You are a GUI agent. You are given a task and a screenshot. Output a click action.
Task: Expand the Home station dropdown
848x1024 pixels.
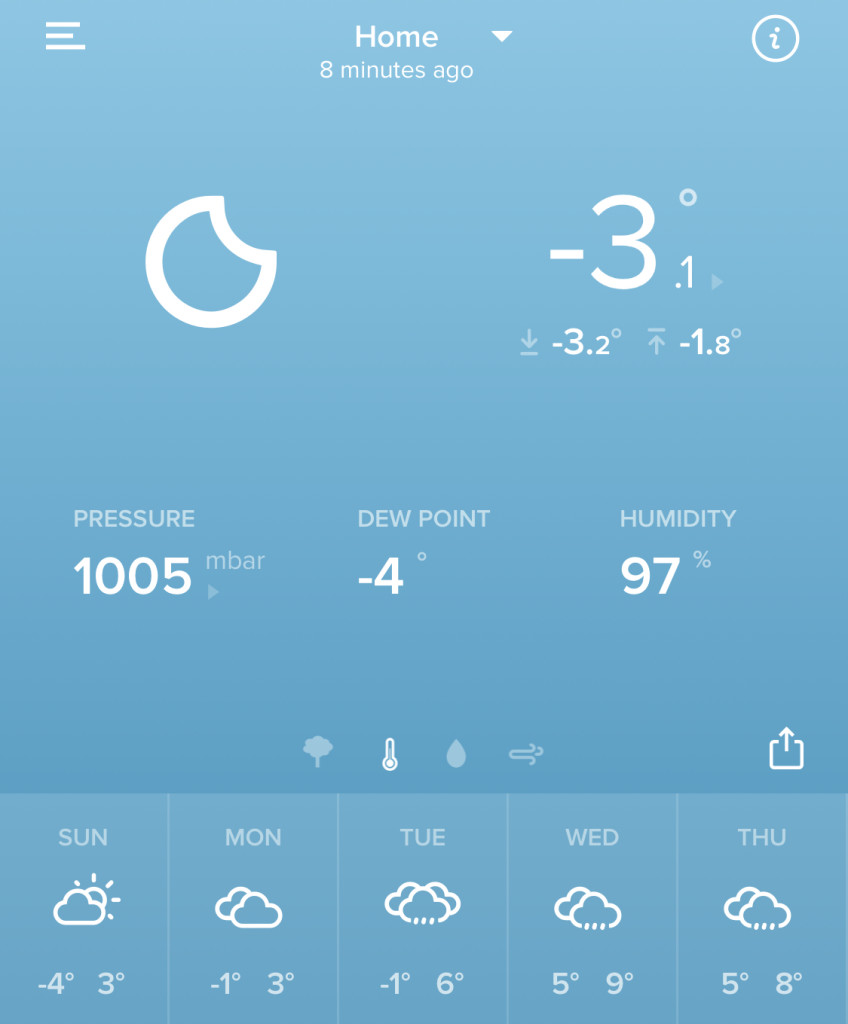click(x=502, y=36)
